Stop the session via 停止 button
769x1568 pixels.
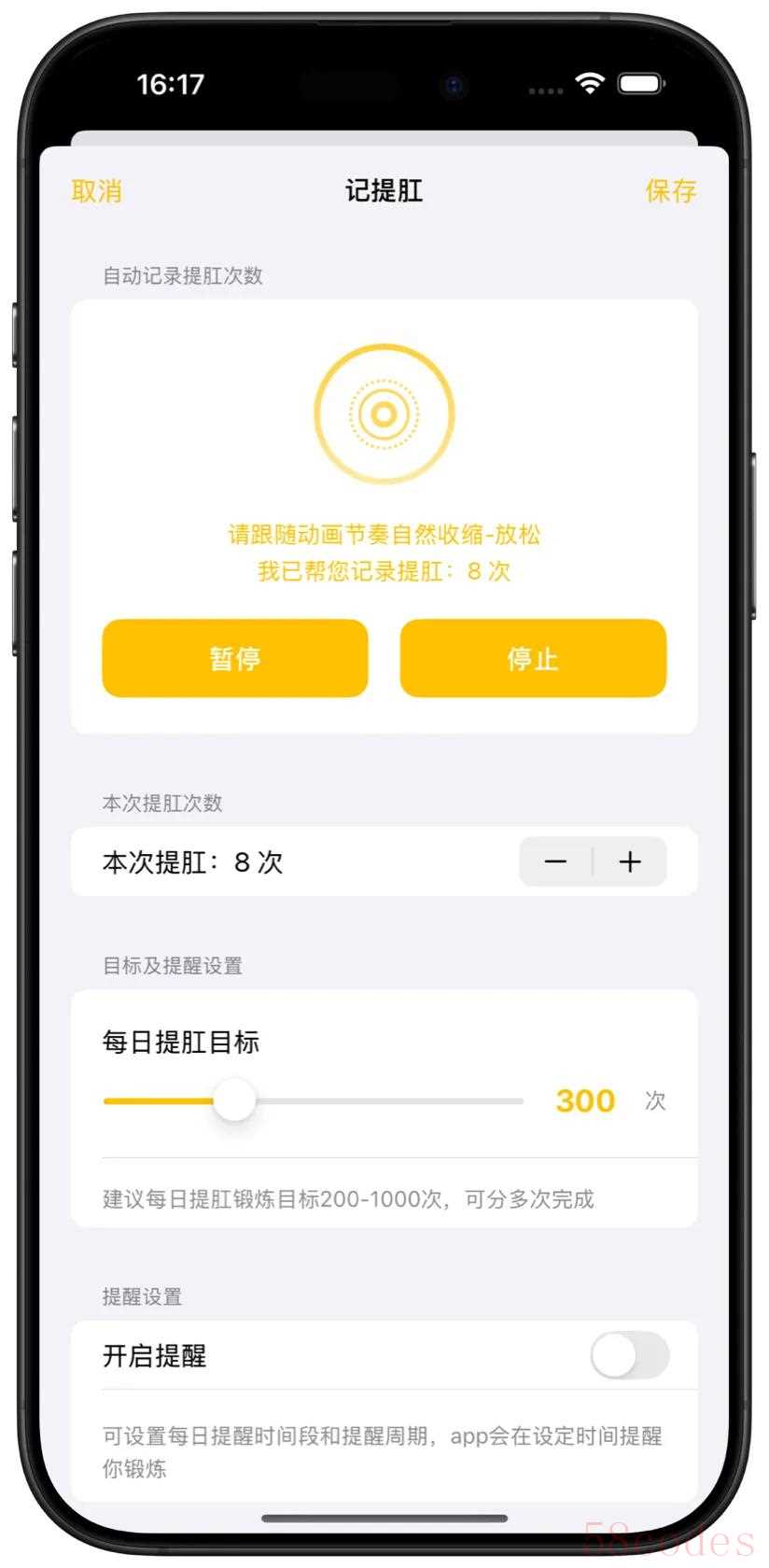pos(533,658)
